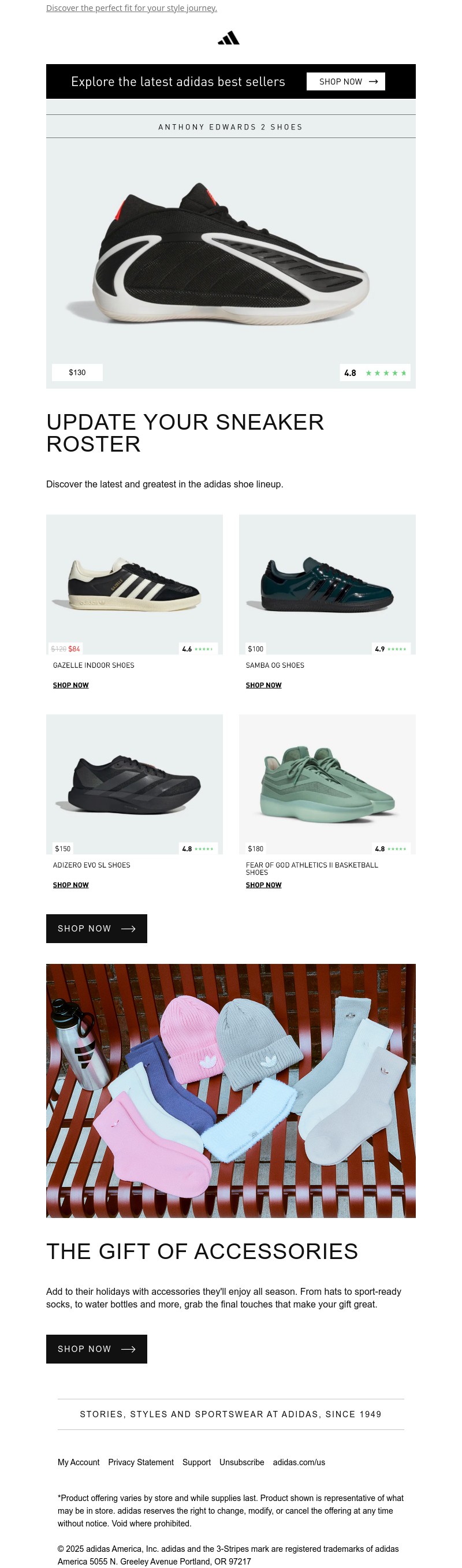Open the accessories photo of hats and socks
The height and width of the screenshot is (1568, 462).
(230, 1090)
